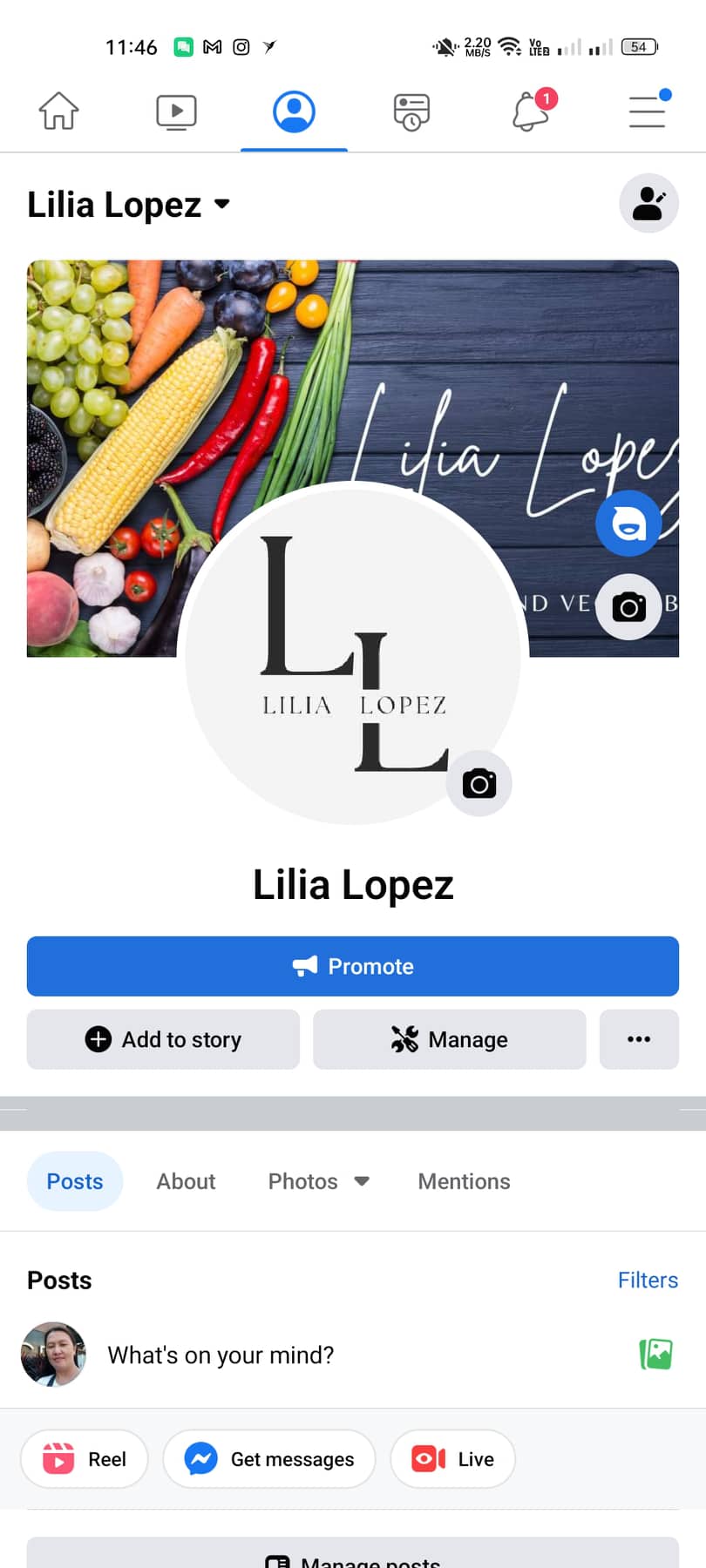Open the Marketplace feed icon

click(411, 112)
